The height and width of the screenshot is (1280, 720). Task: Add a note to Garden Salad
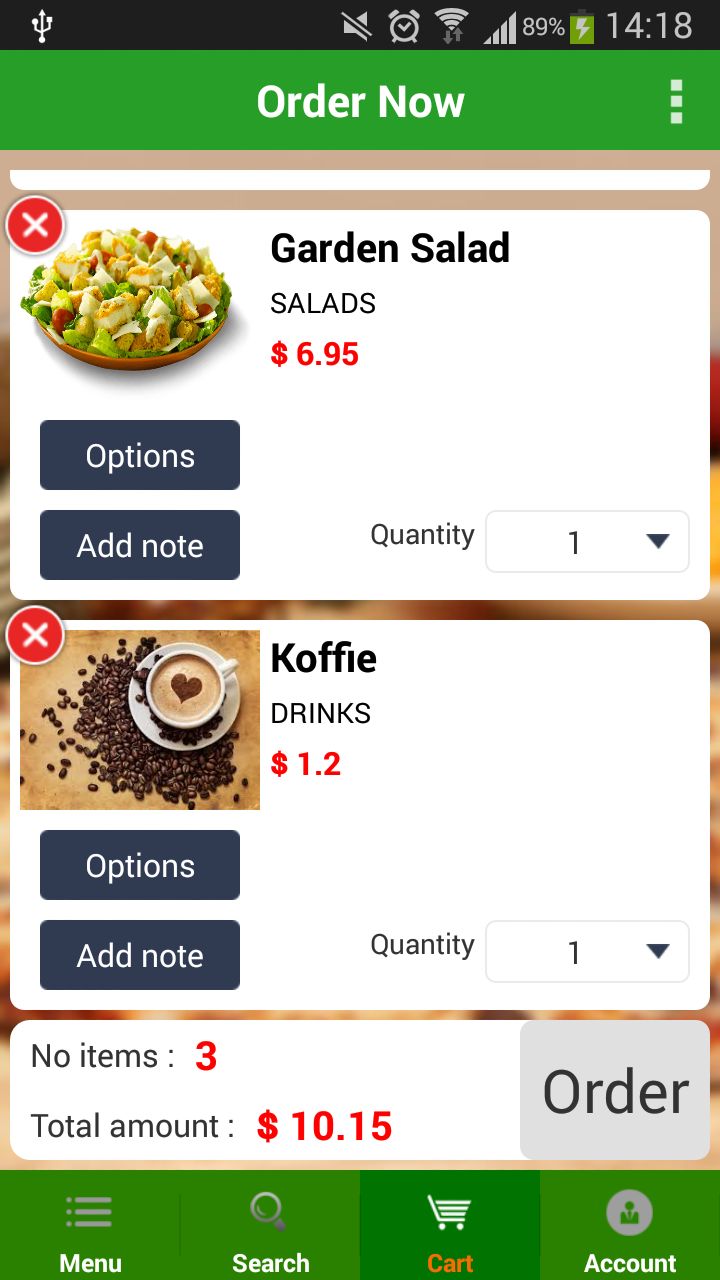pyautogui.click(x=140, y=545)
